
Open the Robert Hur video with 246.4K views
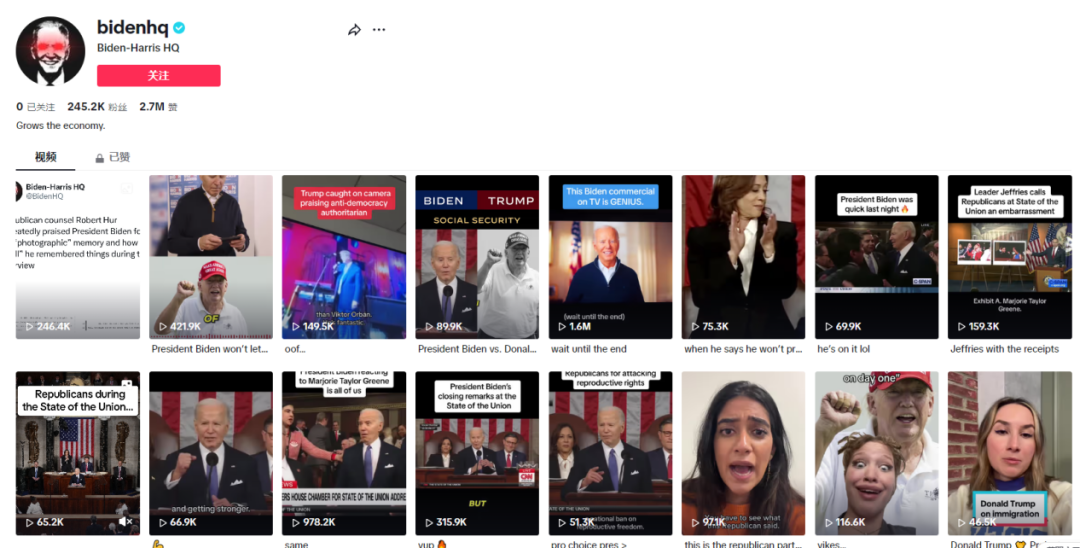pos(78,257)
